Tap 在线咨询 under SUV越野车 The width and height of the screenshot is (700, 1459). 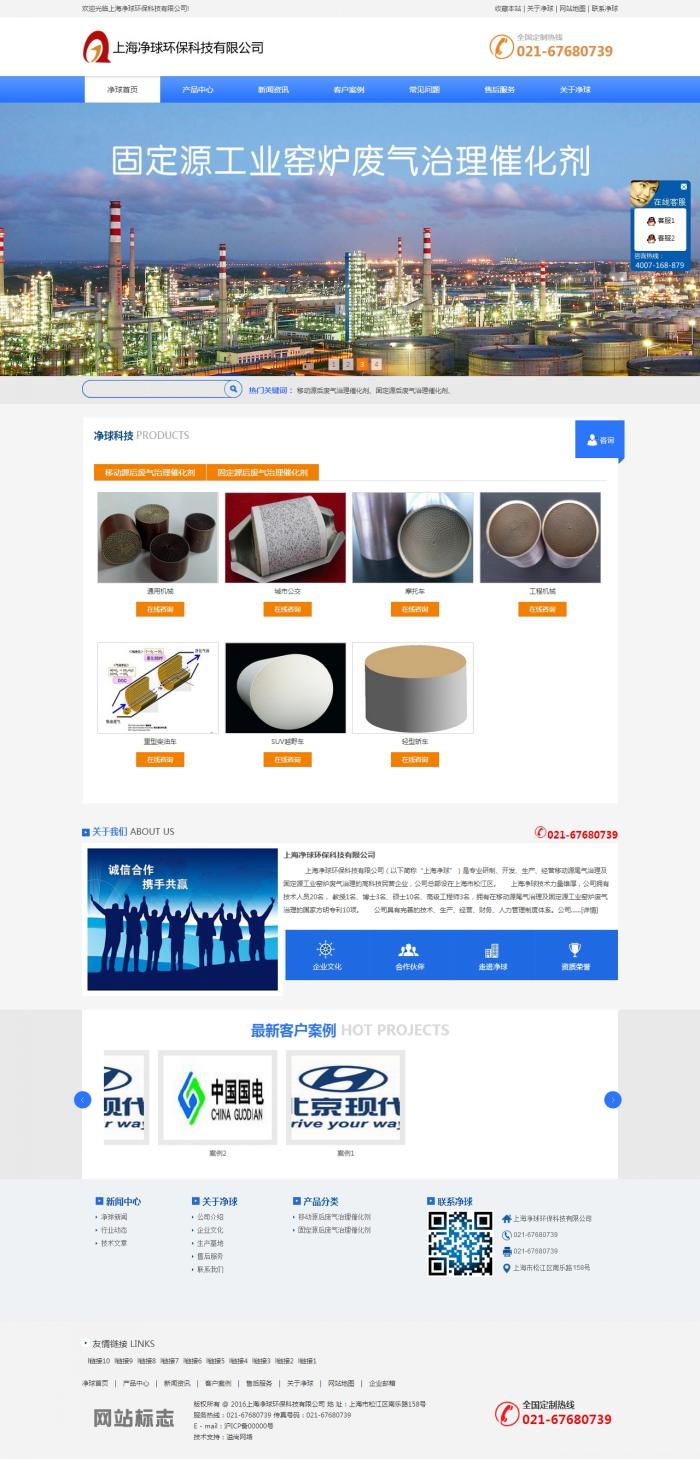tap(287, 759)
